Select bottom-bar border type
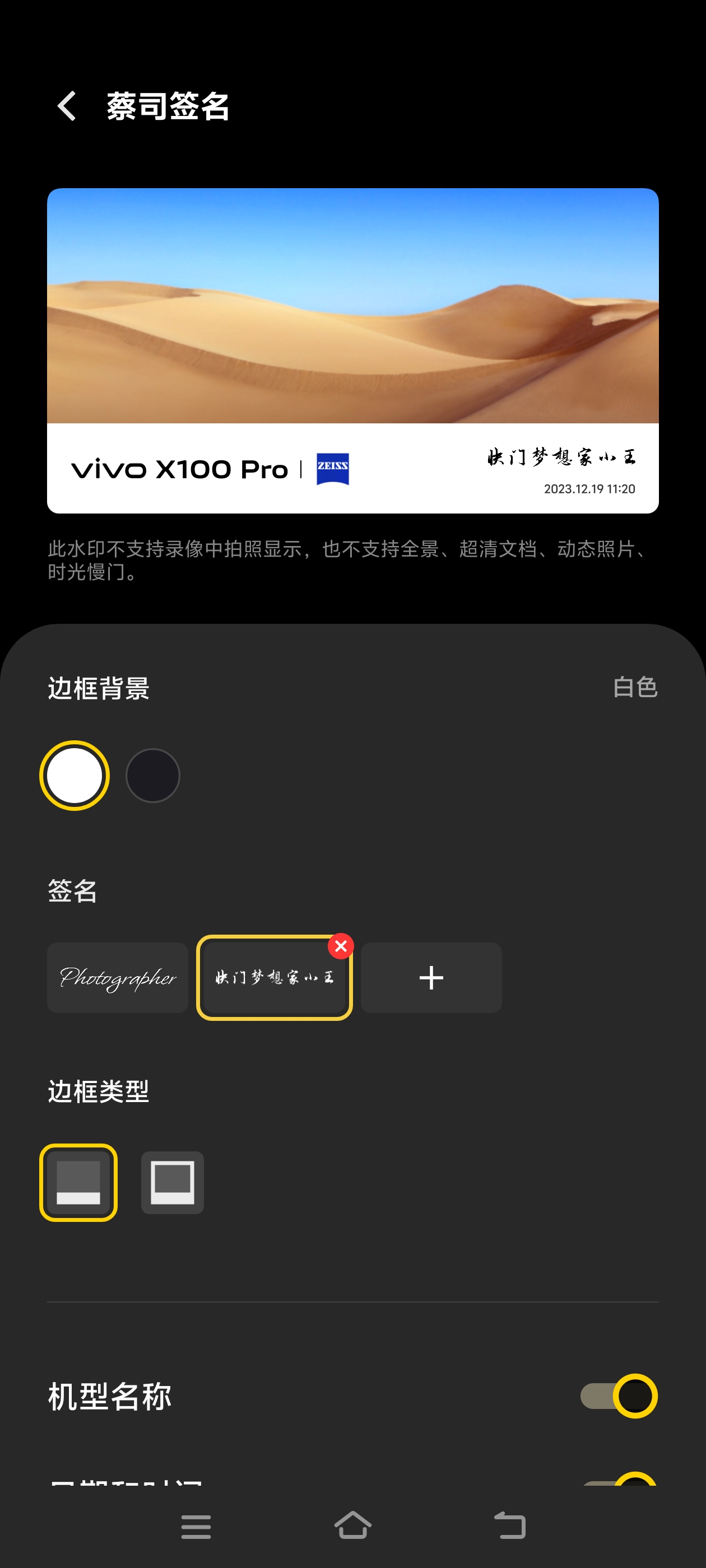The width and height of the screenshot is (706, 1568). click(x=78, y=1182)
